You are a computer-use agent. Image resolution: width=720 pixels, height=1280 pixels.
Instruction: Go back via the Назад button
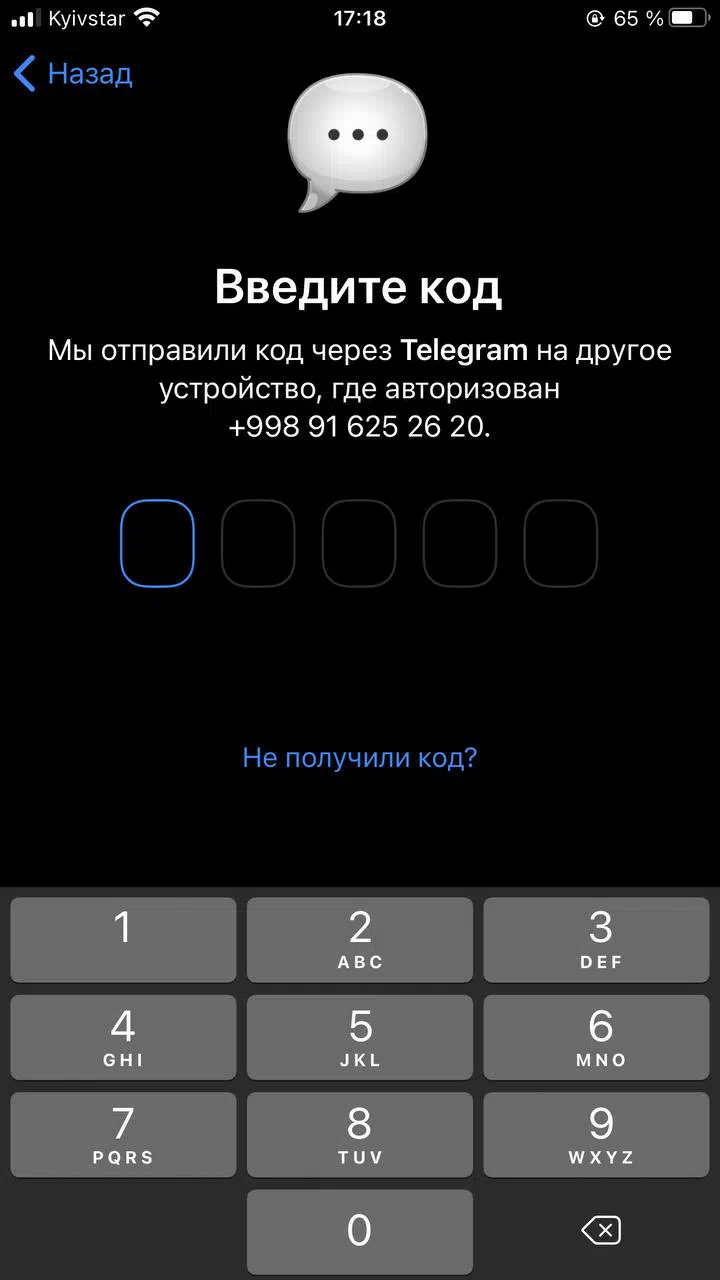click(x=72, y=74)
